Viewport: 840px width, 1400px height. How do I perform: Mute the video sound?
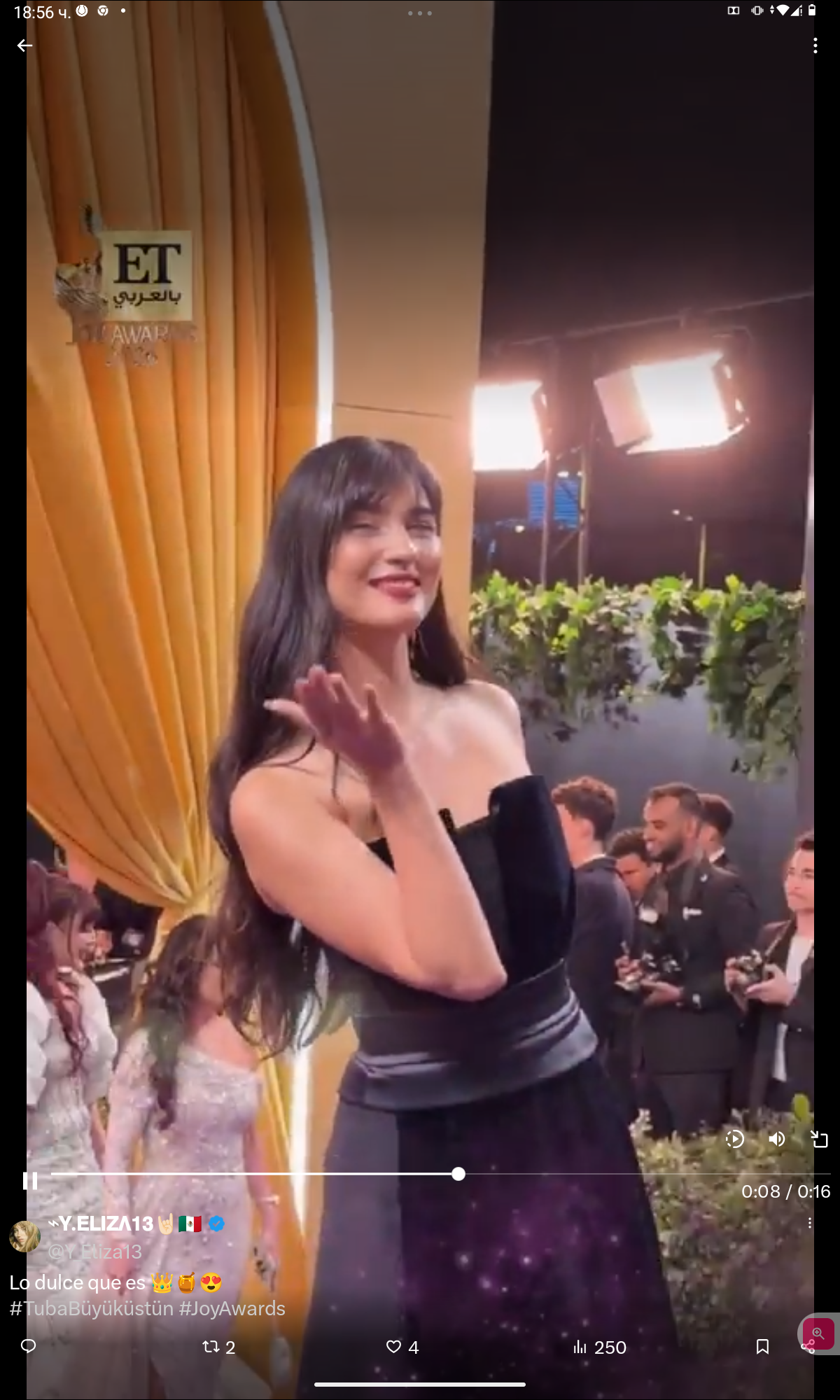[777, 1139]
